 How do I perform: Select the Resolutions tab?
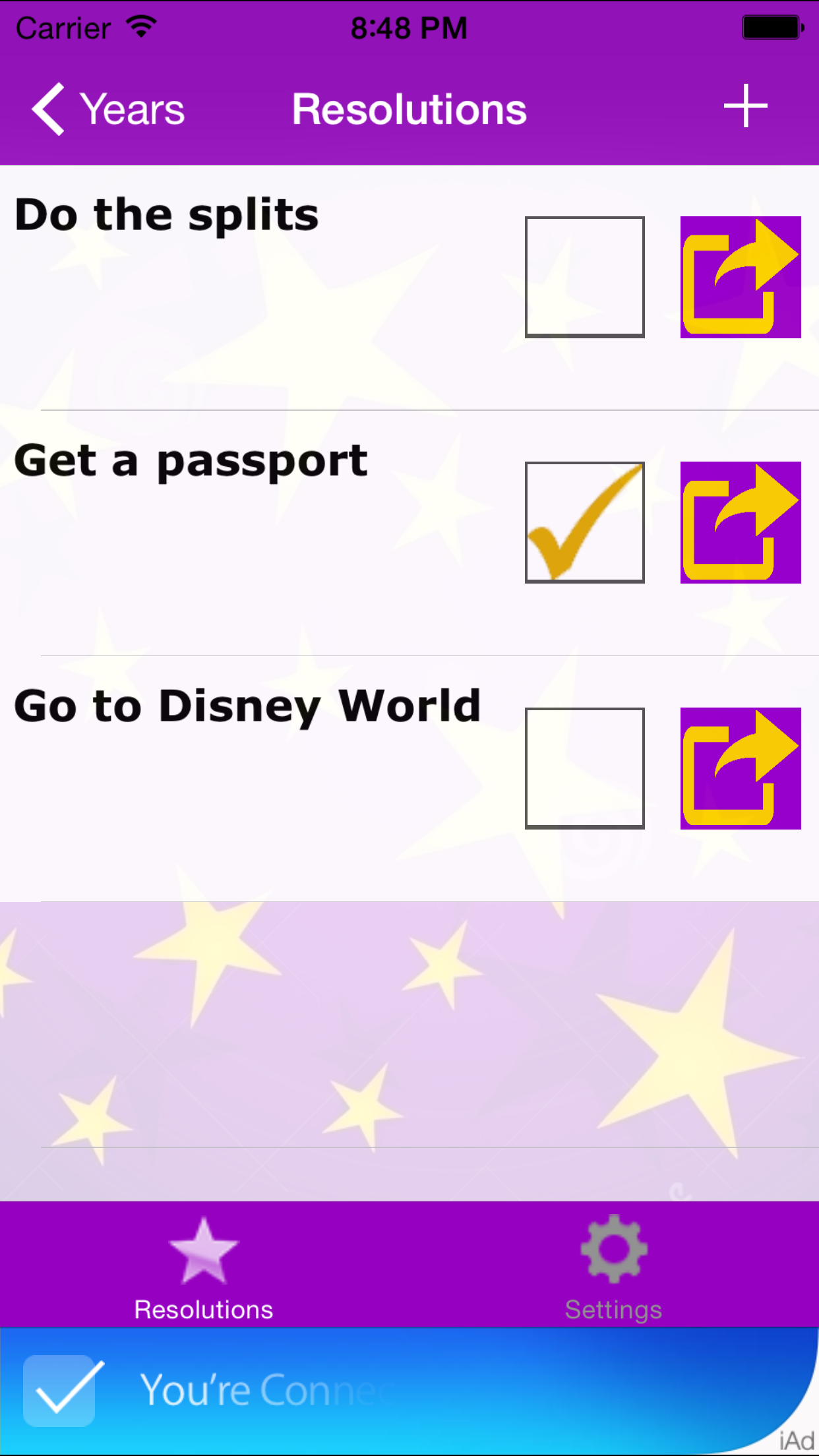pyautogui.click(x=204, y=1267)
